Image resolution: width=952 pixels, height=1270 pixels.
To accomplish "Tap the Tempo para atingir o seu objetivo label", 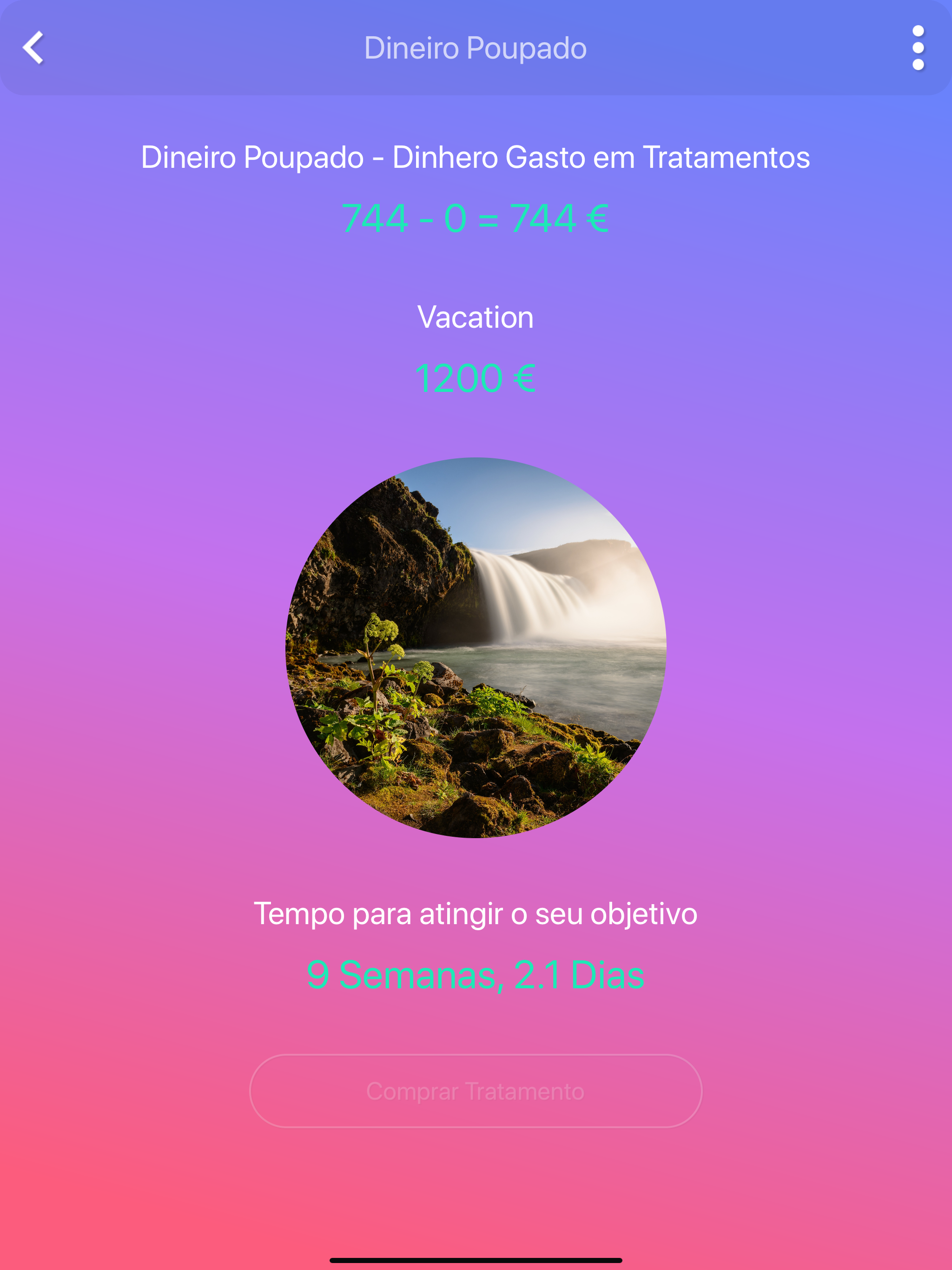I will (x=476, y=913).
